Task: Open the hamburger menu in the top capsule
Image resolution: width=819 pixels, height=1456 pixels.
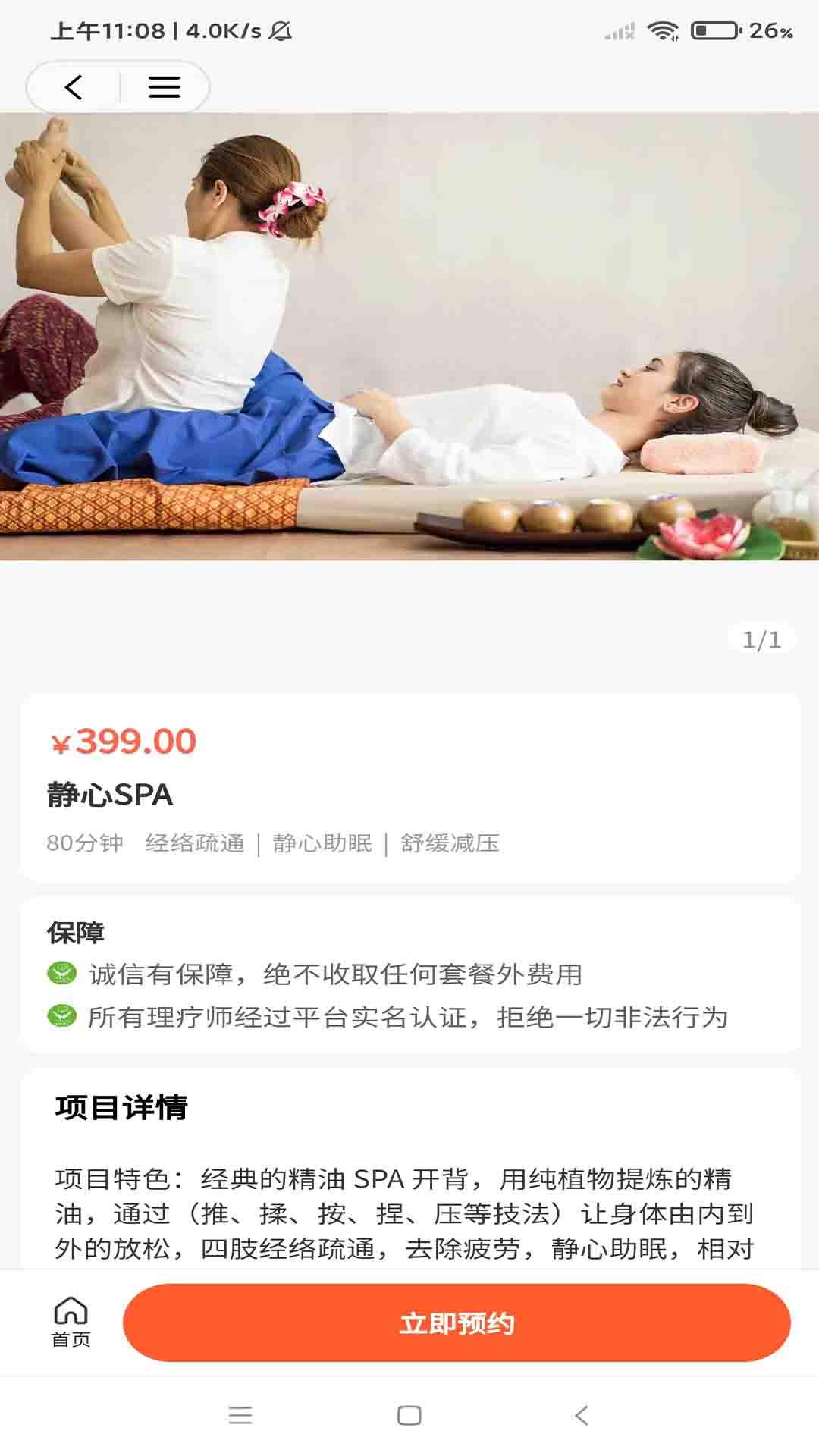Action: coord(164,87)
